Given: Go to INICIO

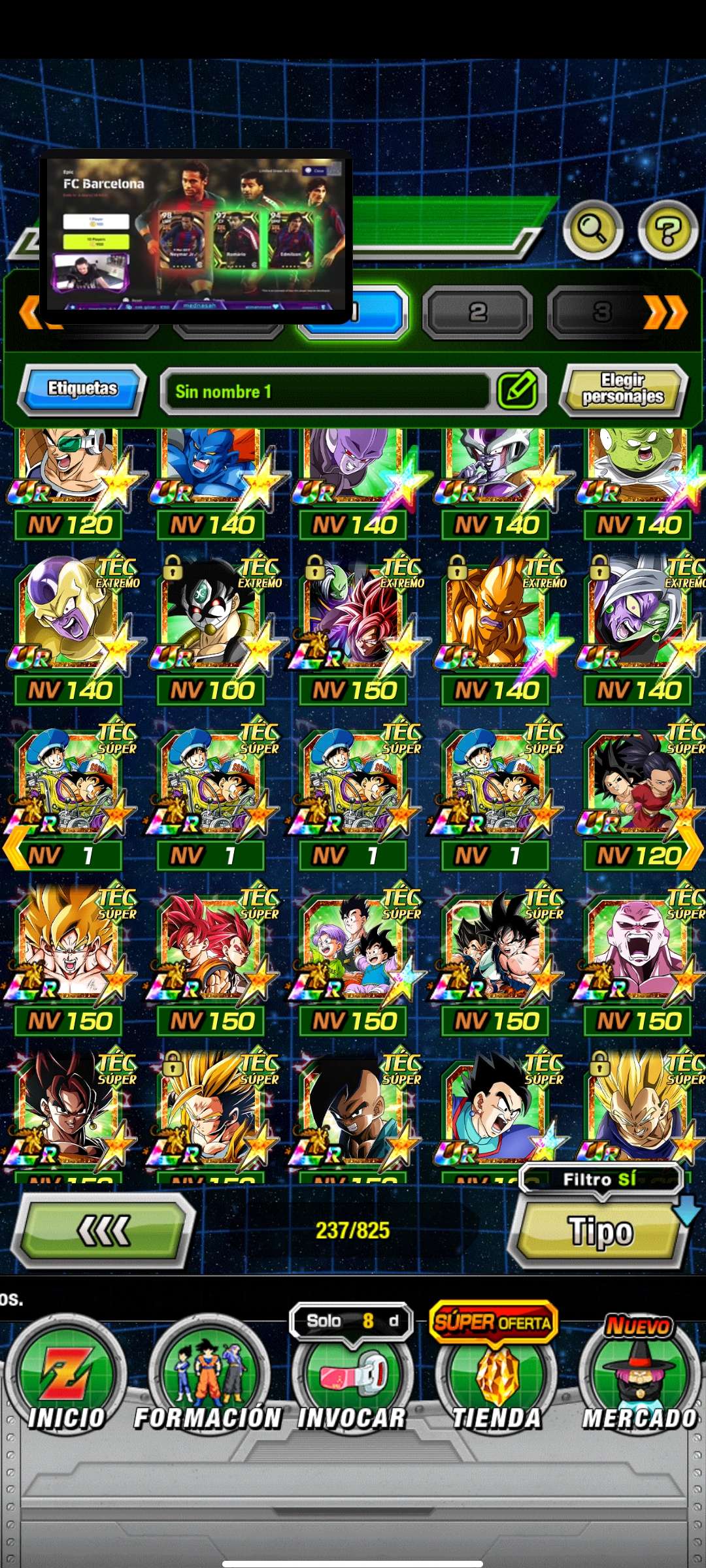Looking at the screenshot, I should pos(65,1379).
